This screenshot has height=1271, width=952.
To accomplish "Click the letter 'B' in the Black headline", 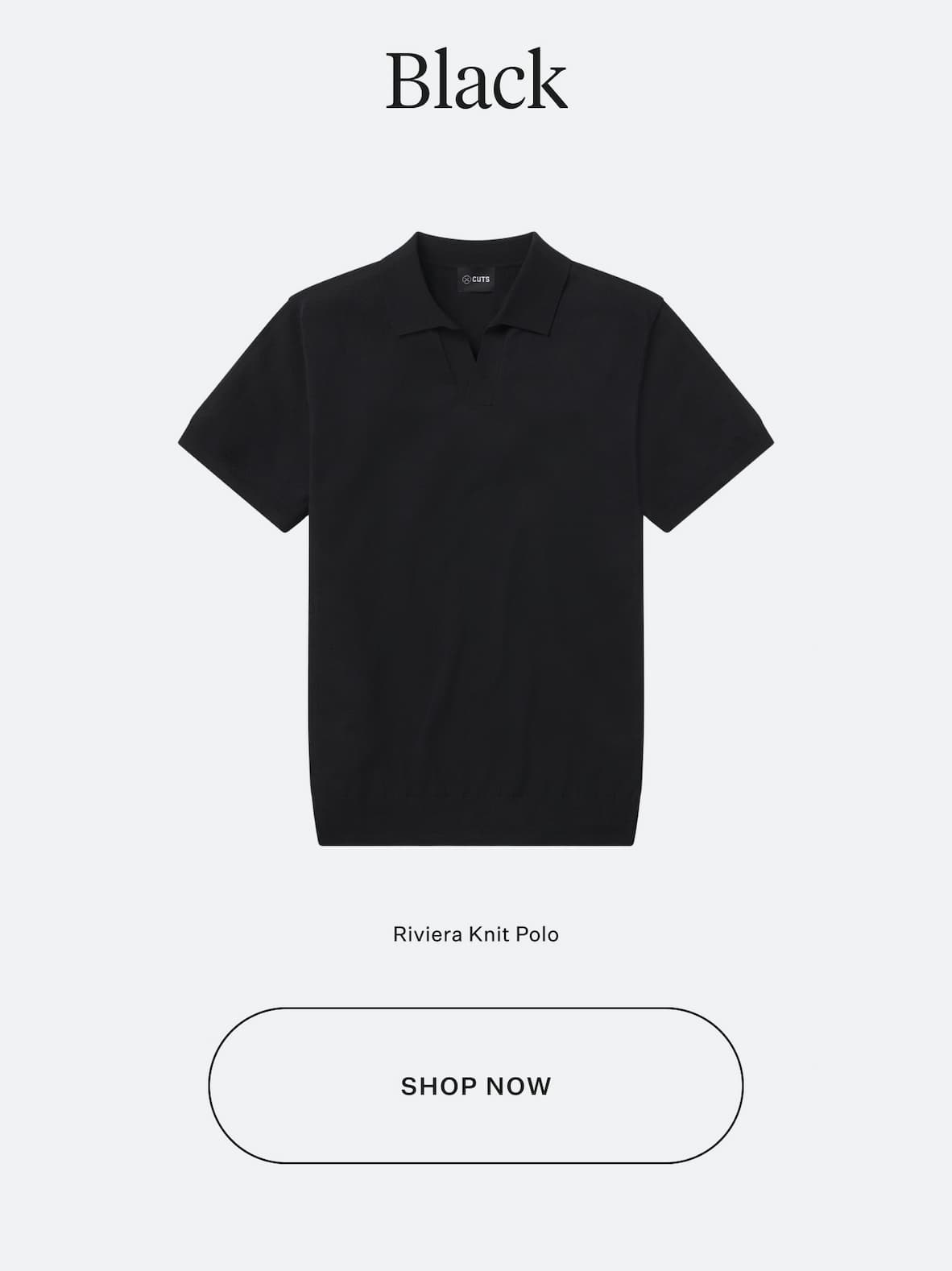I will click(407, 81).
